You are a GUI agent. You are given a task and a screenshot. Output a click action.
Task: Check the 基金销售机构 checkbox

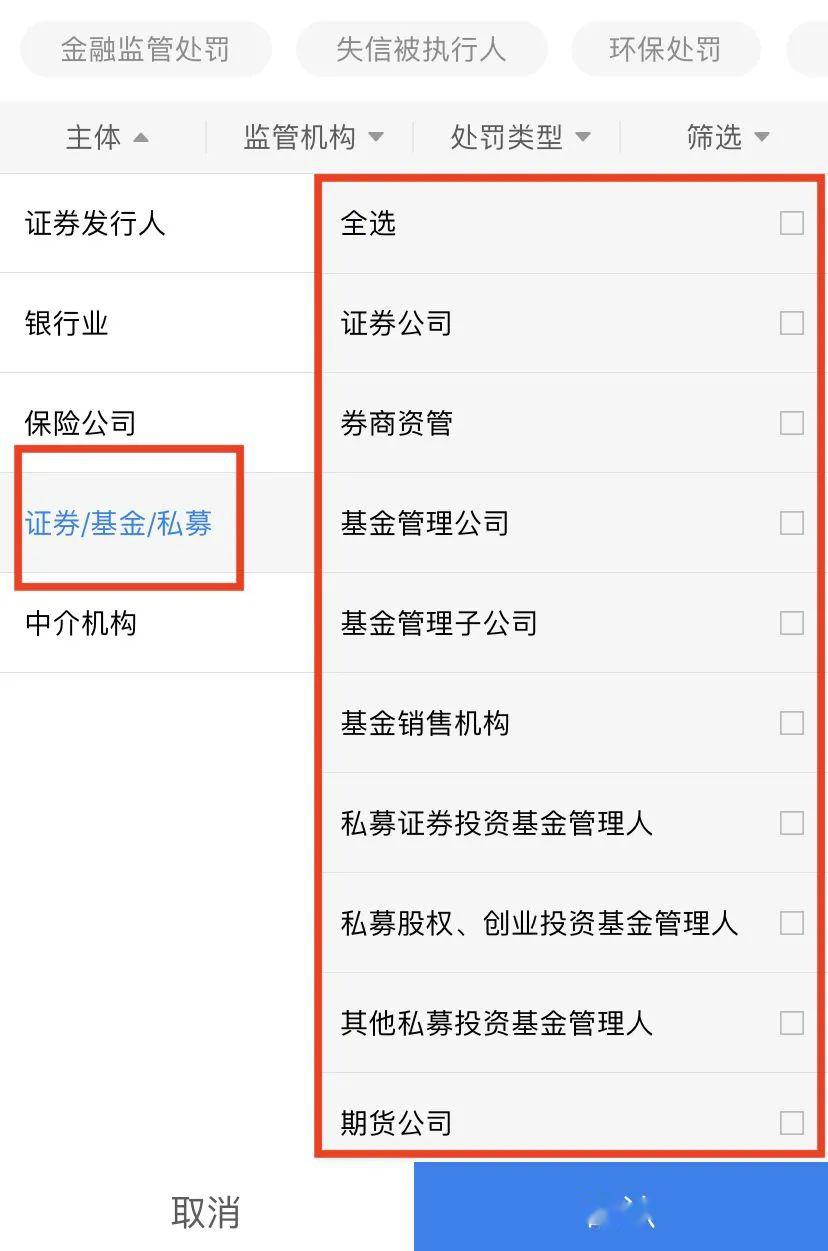792,723
